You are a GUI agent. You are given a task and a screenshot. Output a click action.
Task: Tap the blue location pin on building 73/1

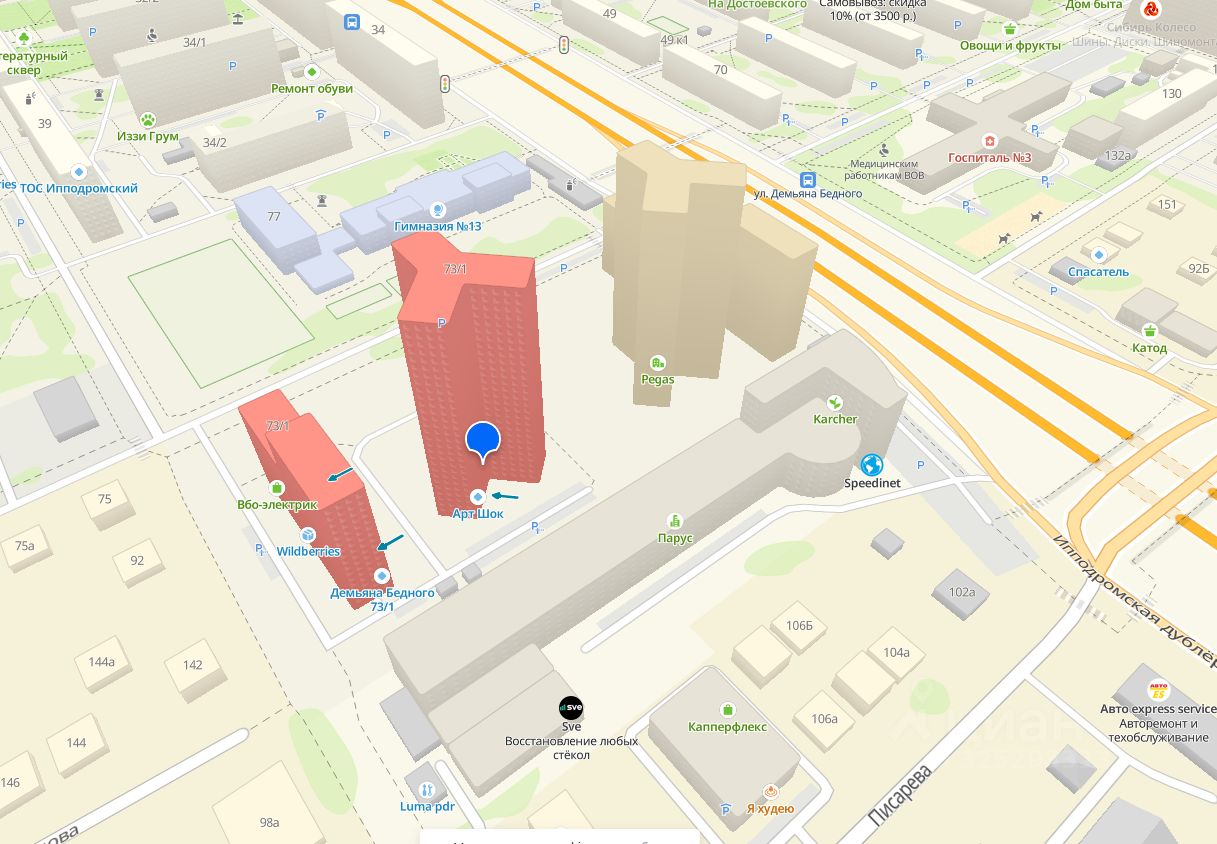[483, 440]
